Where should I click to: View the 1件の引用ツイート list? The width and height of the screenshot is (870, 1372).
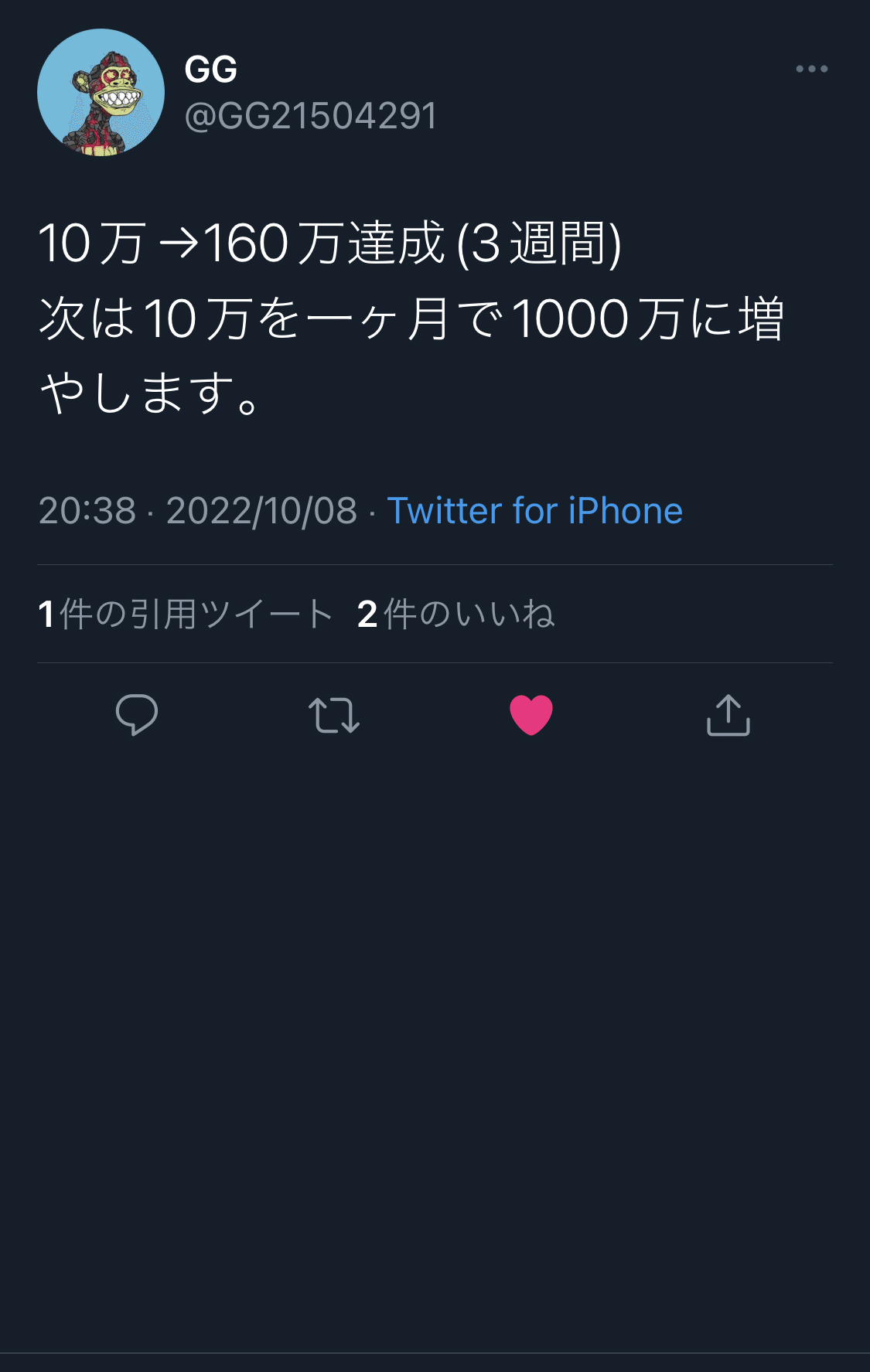tap(186, 615)
